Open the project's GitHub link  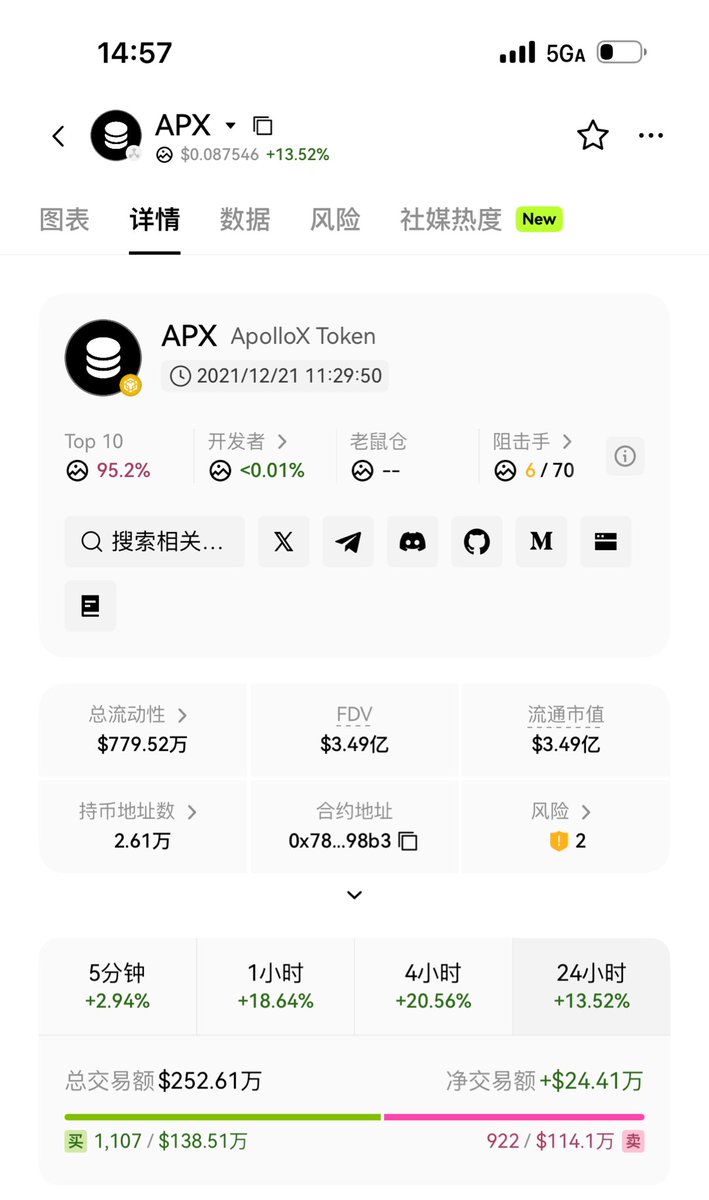click(x=477, y=542)
